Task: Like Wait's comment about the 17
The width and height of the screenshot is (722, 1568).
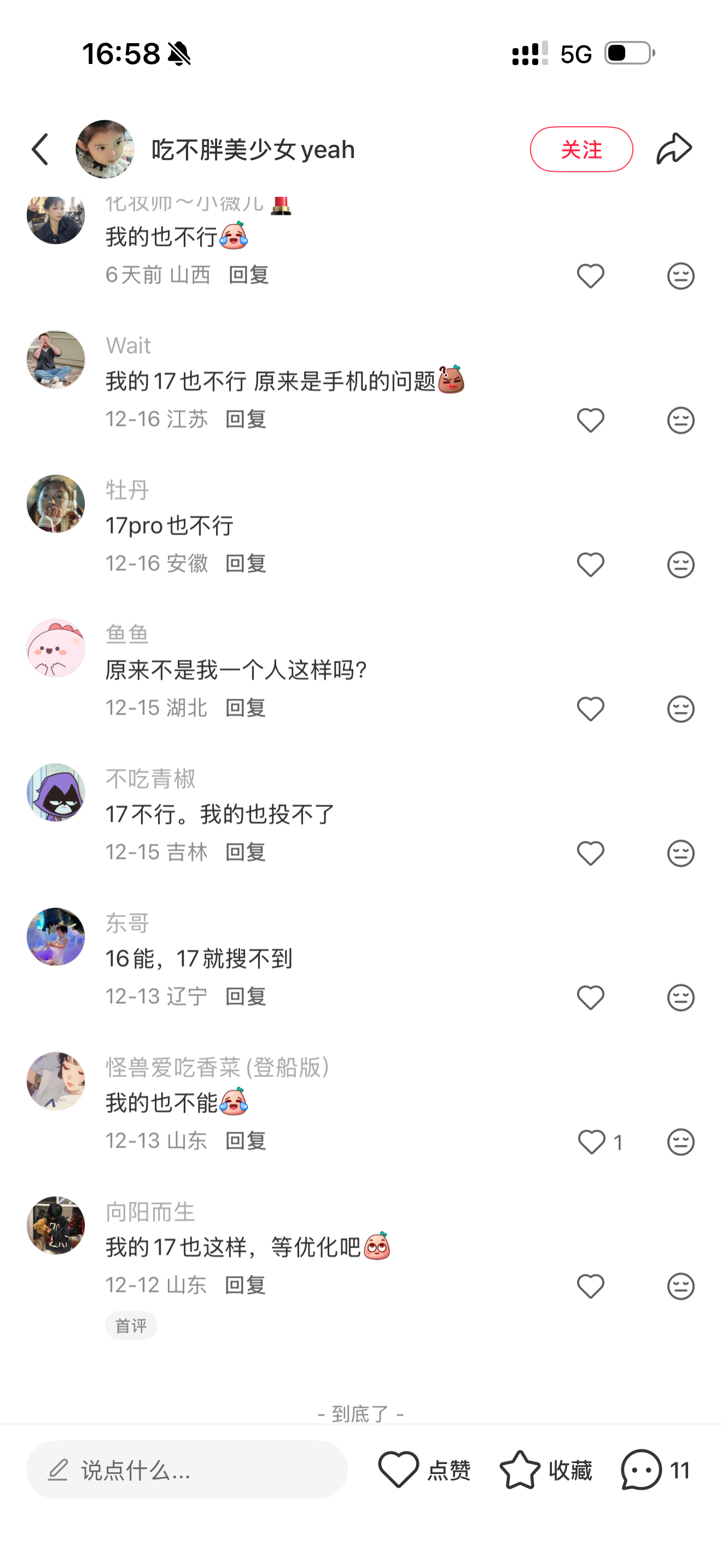Action: pos(590,420)
